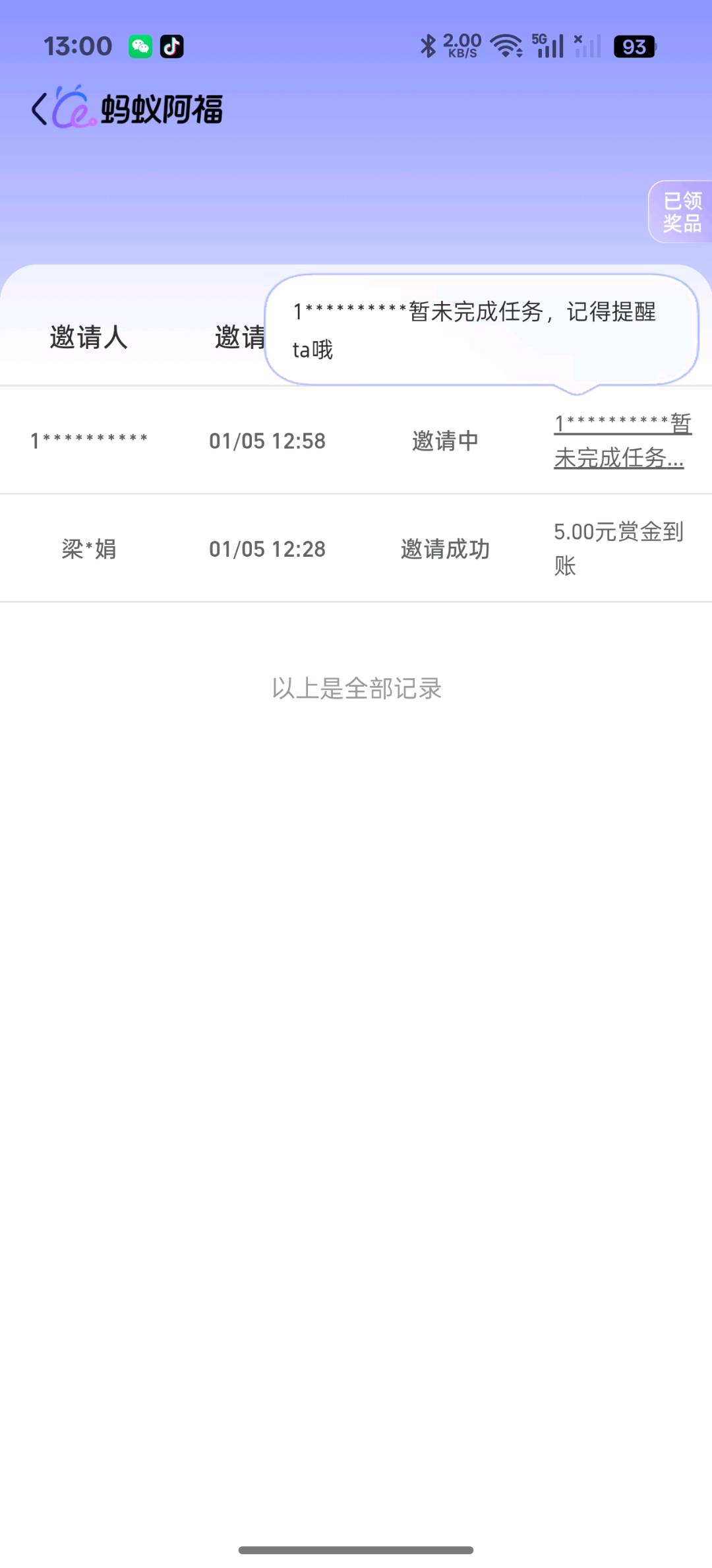Tap the 邀请人 column header

point(90,337)
